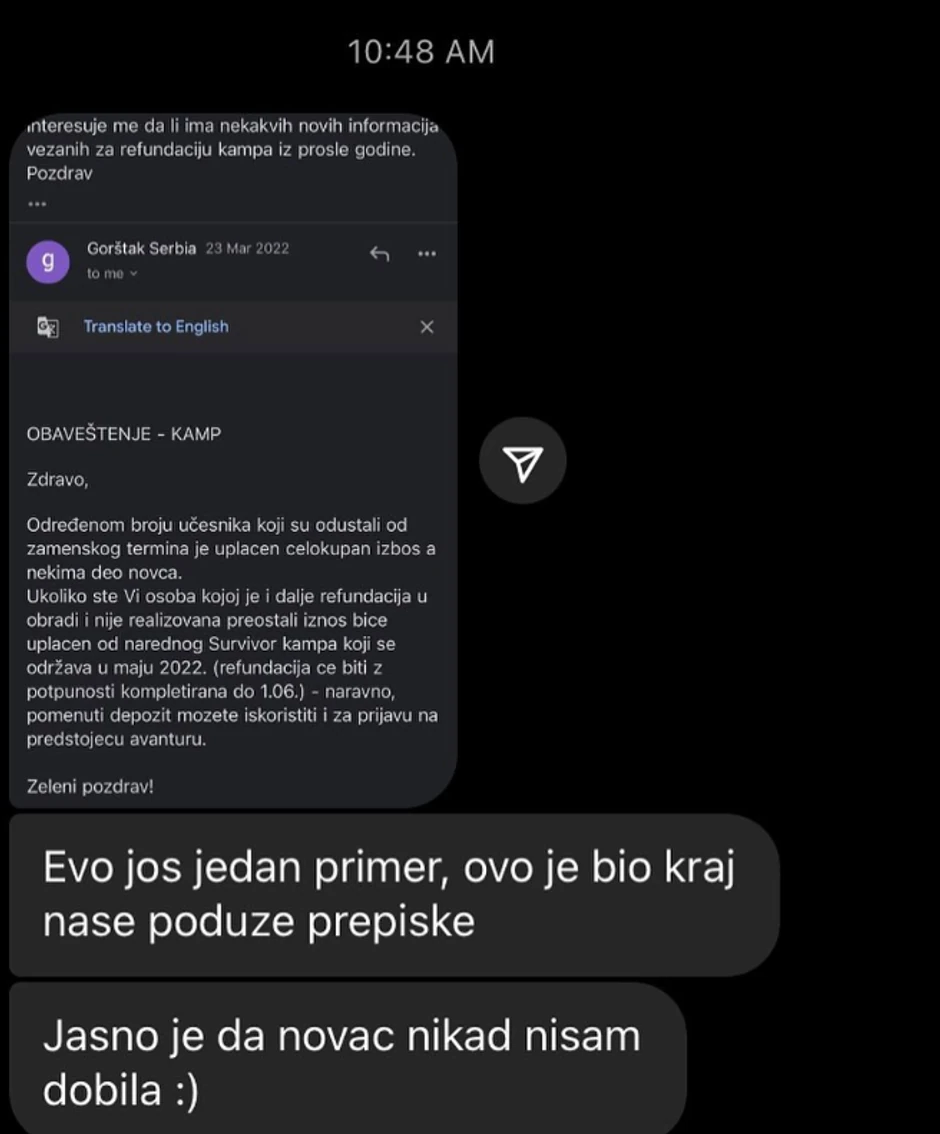This screenshot has width=940, height=1134.
Task: Tap the quoted reply snippet at the top
Action: point(230,148)
